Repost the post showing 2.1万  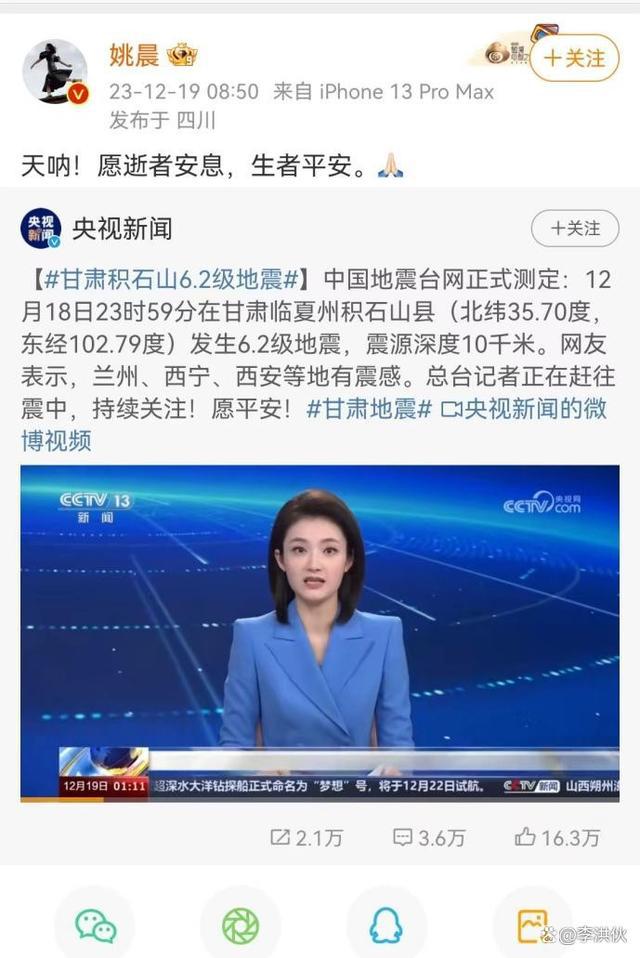click(x=306, y=838)
